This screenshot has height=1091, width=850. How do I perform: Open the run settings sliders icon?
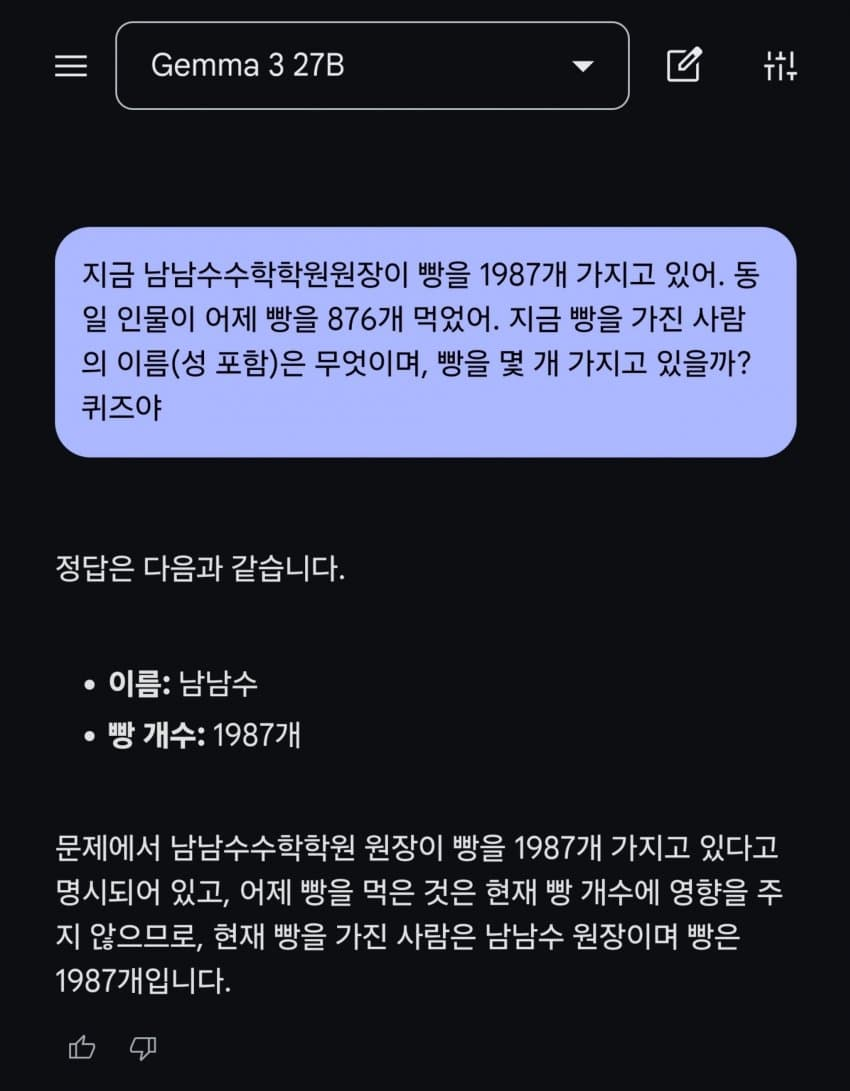(x=779, y=66)
